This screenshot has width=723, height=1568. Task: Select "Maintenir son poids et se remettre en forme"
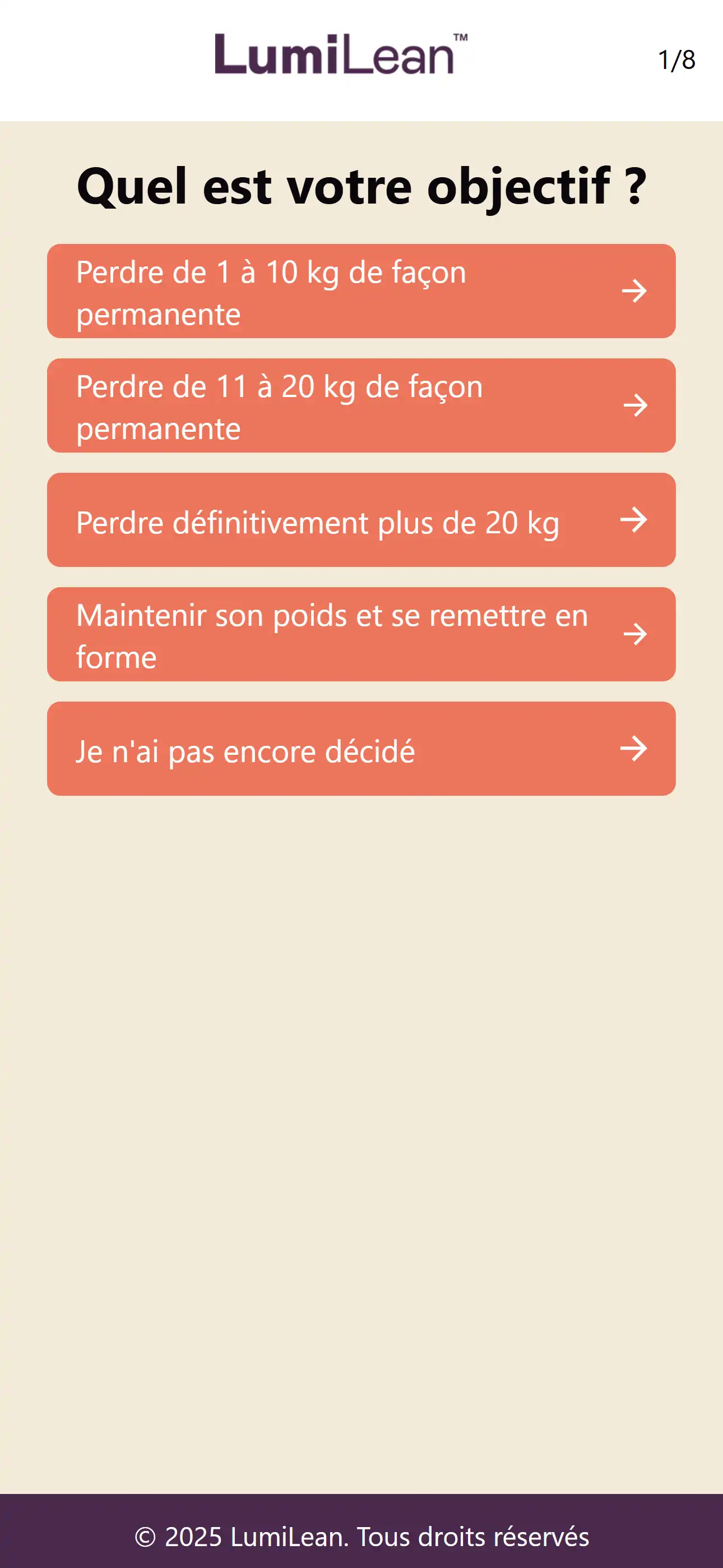coord(361,634)
